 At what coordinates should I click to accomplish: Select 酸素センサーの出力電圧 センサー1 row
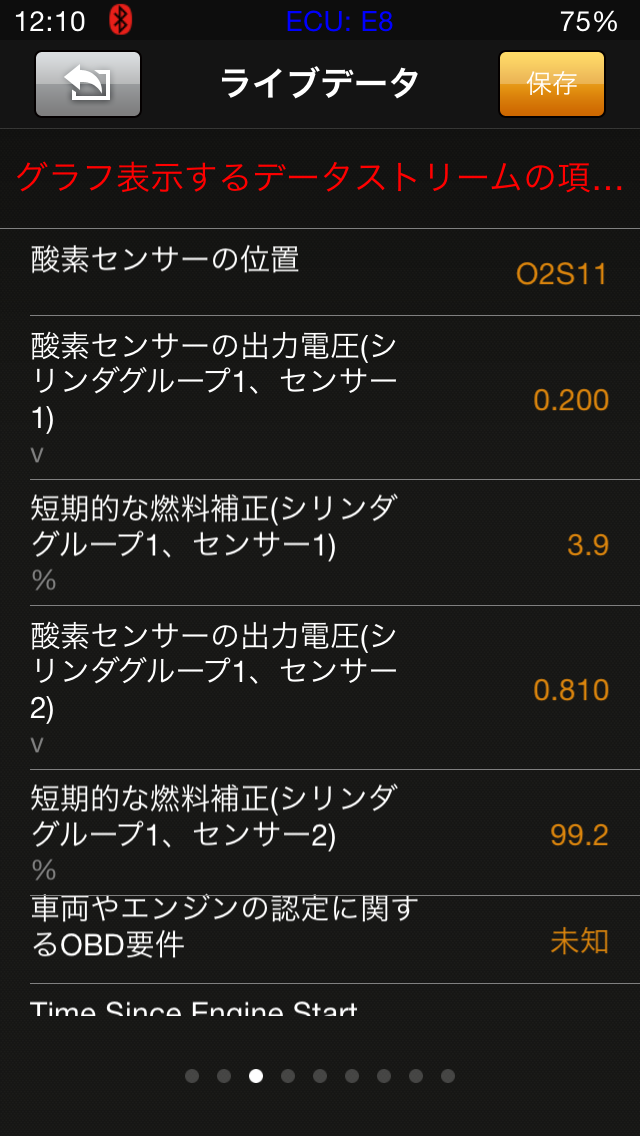[x=320, y=399]
